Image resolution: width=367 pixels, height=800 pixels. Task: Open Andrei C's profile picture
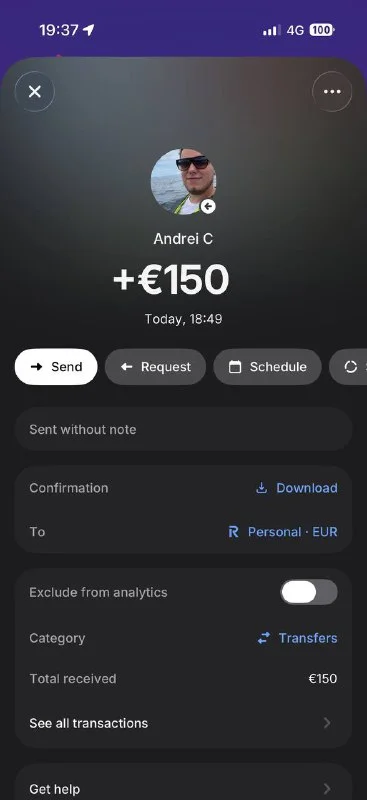pyautogui.click(x=183, y=182)
